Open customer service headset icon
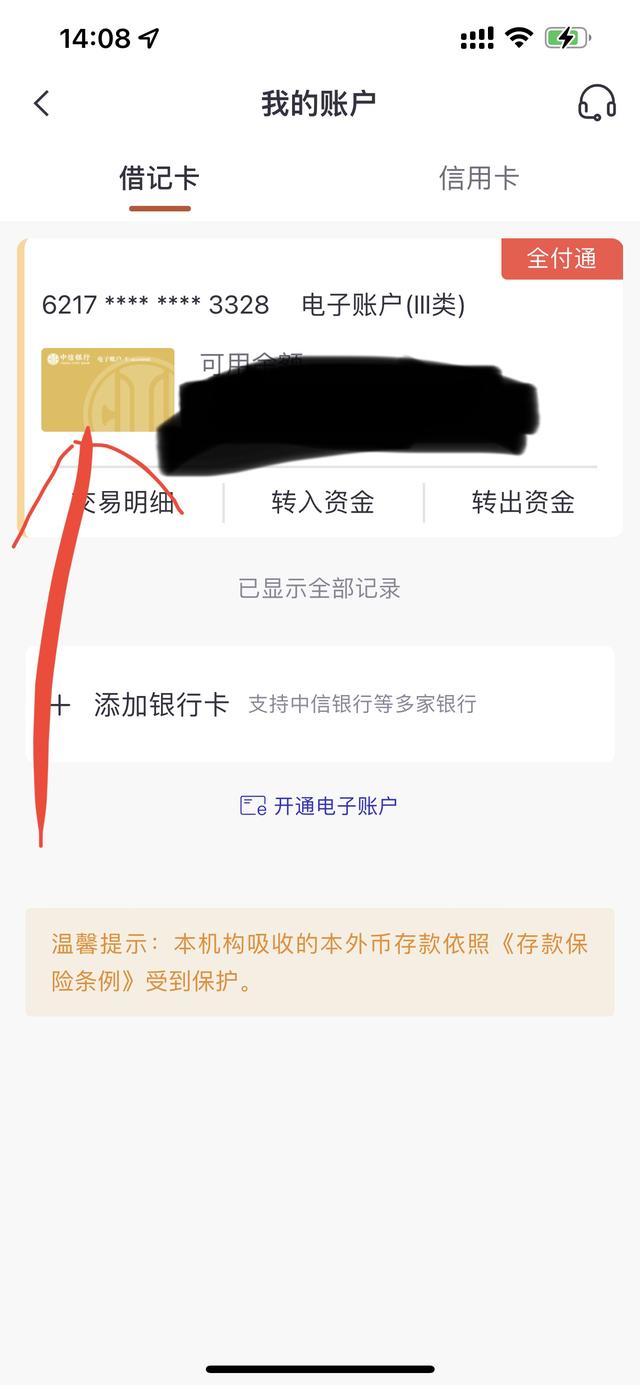 pyautogui.click(x=597, y=103)
